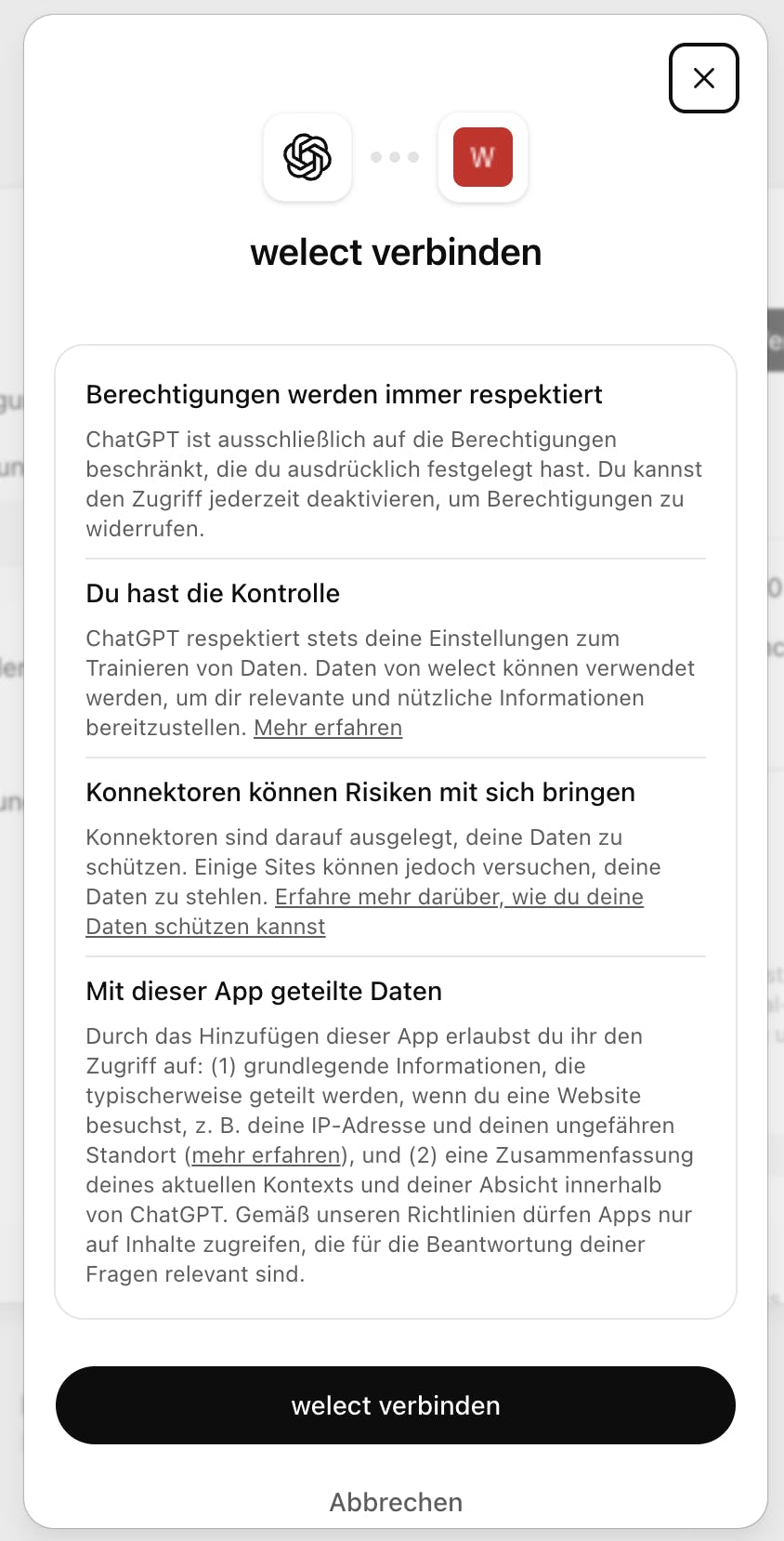Click the heading "Berechtigungen werden immer respektiert"
This screenshot has height=1541, width=784.
click(x=345, y=395)
